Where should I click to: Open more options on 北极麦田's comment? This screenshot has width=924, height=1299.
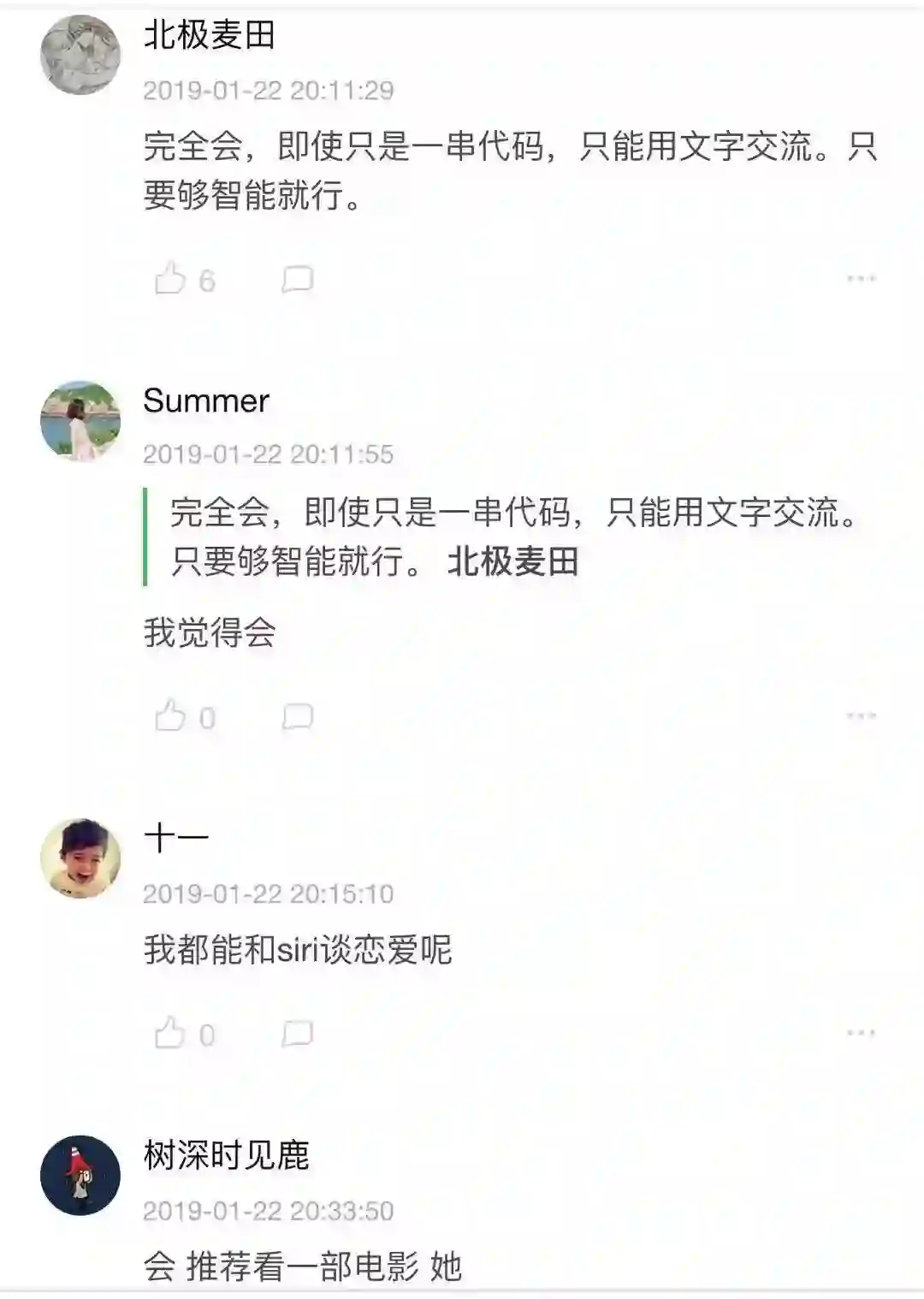coord(861,279)
